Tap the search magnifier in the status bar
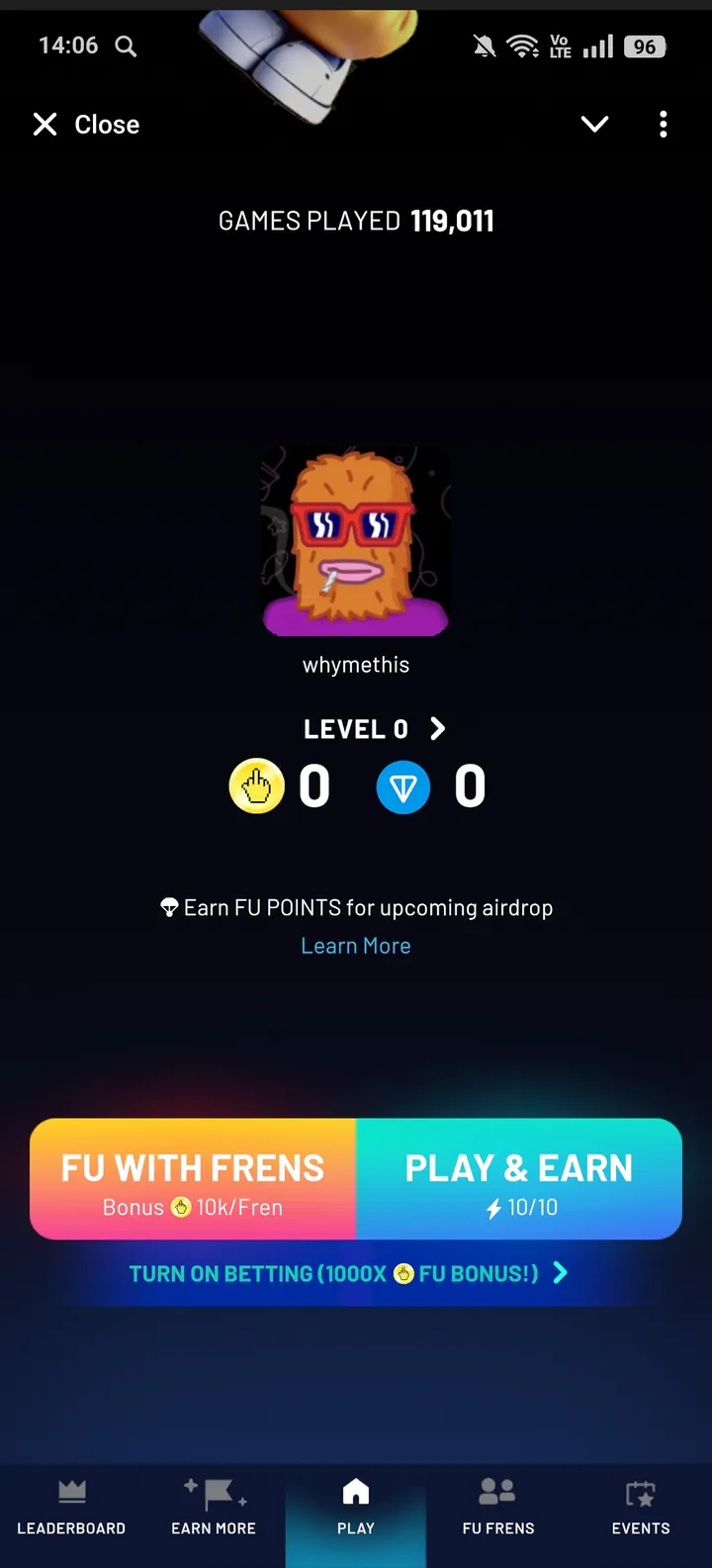This screenshot has width=712, height=1568. [x=125, y=46]
